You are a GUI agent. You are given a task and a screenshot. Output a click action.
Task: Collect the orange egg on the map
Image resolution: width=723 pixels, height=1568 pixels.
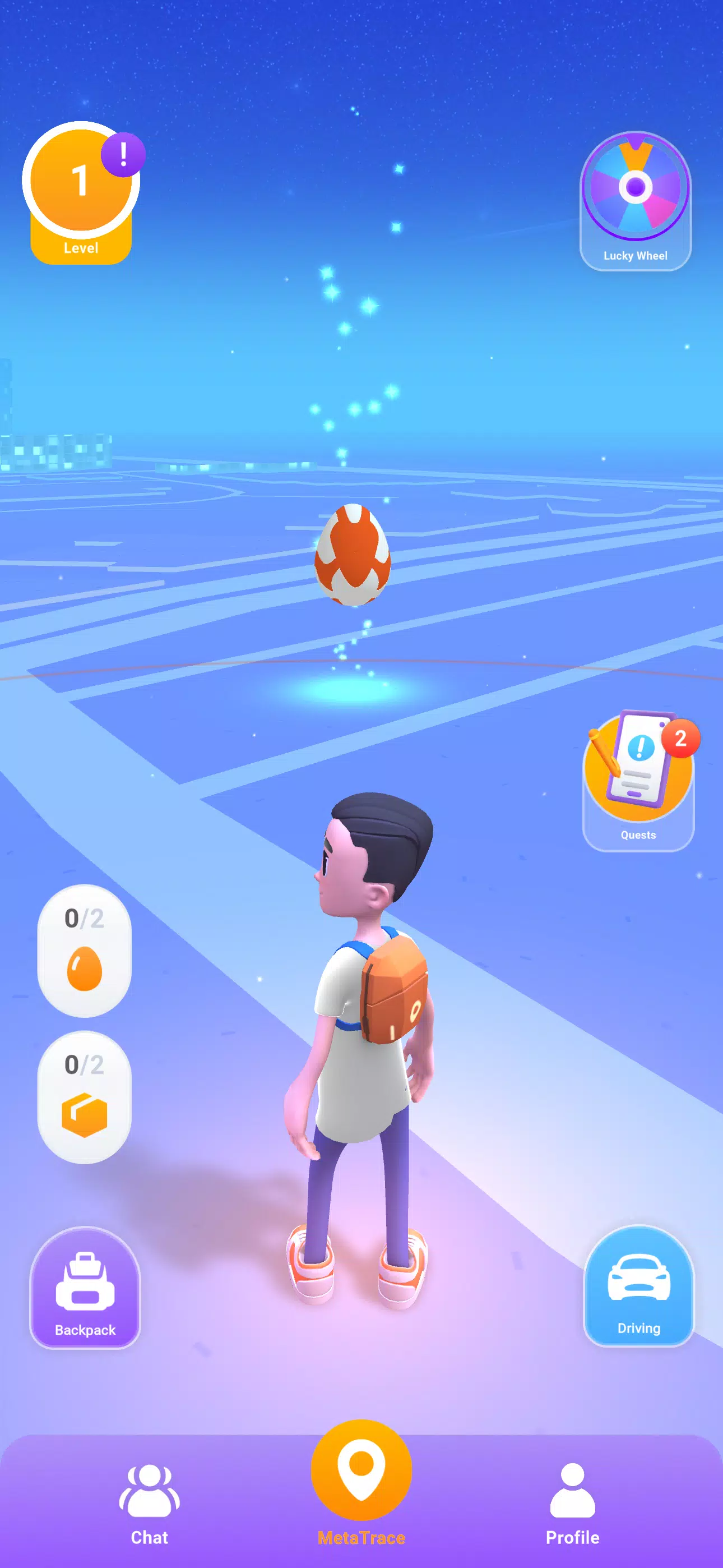(352, 555)
